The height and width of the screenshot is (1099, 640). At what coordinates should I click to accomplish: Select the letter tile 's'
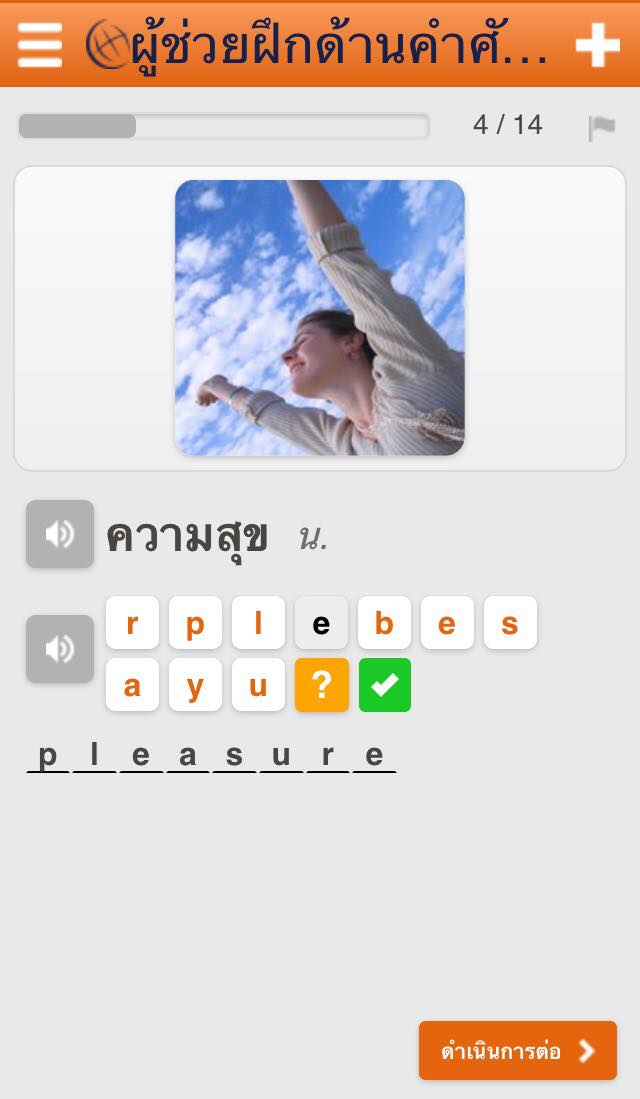coord(510,623)
